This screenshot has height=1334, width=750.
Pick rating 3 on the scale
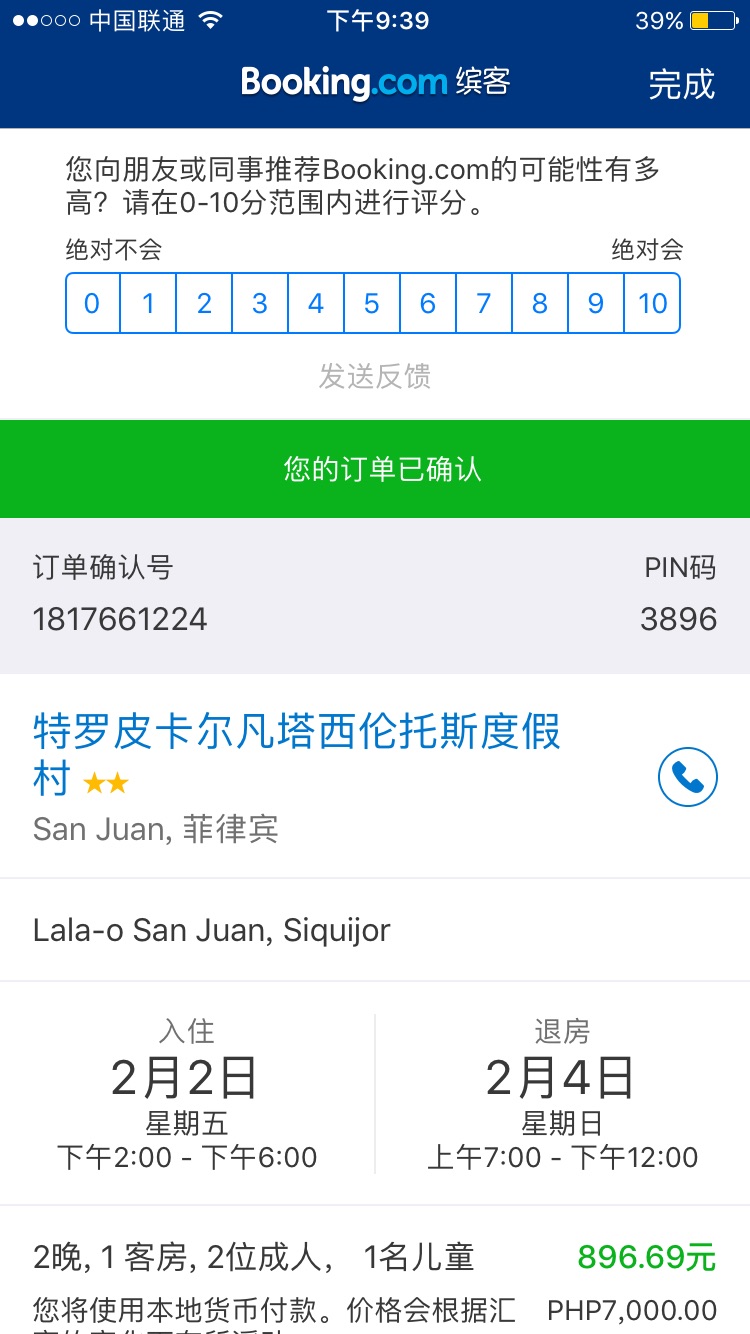click(x=260, y=303)
